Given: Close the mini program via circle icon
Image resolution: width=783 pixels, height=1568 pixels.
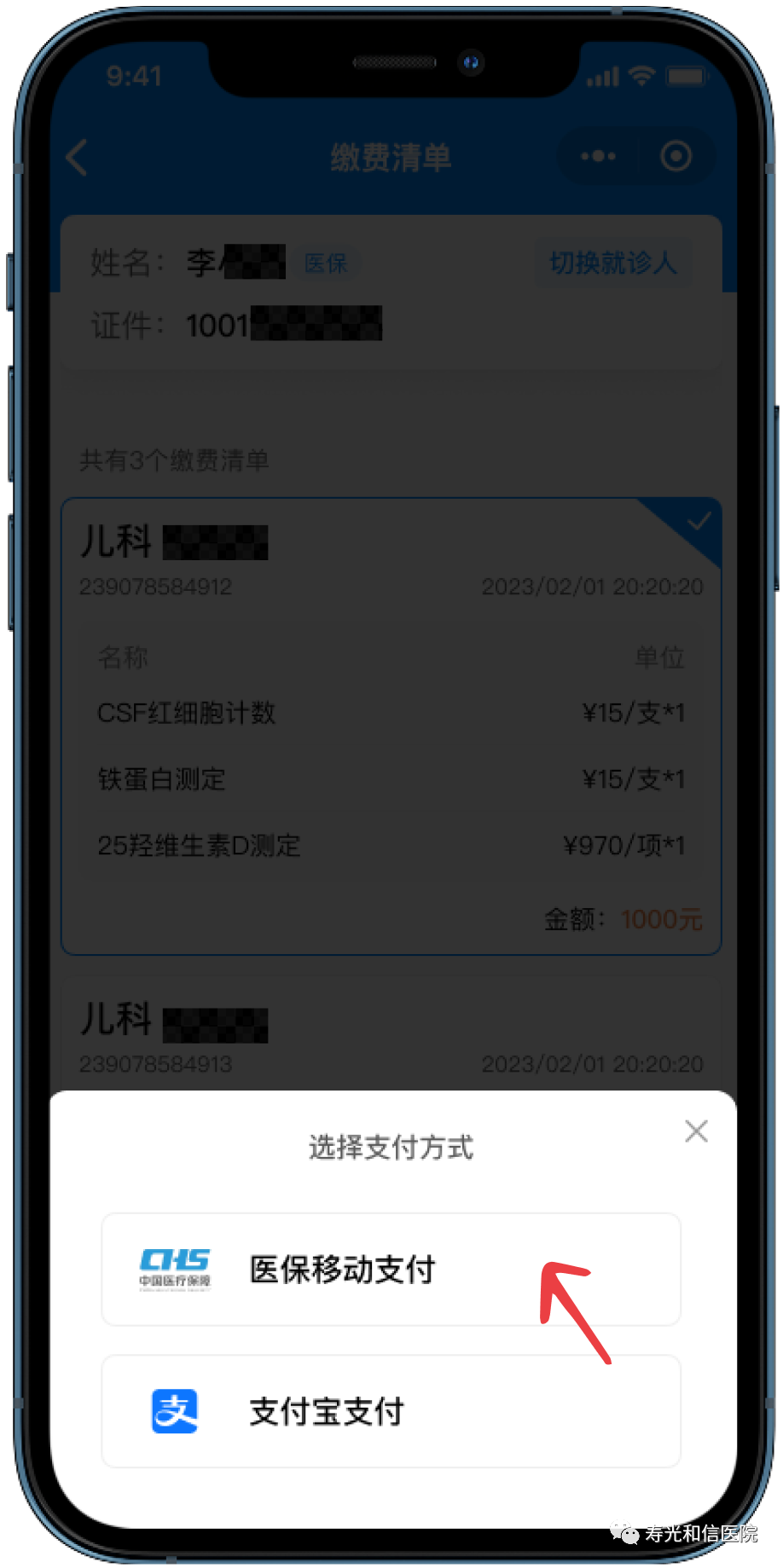Looking at the screenshot, I should [x=676, y=157].
